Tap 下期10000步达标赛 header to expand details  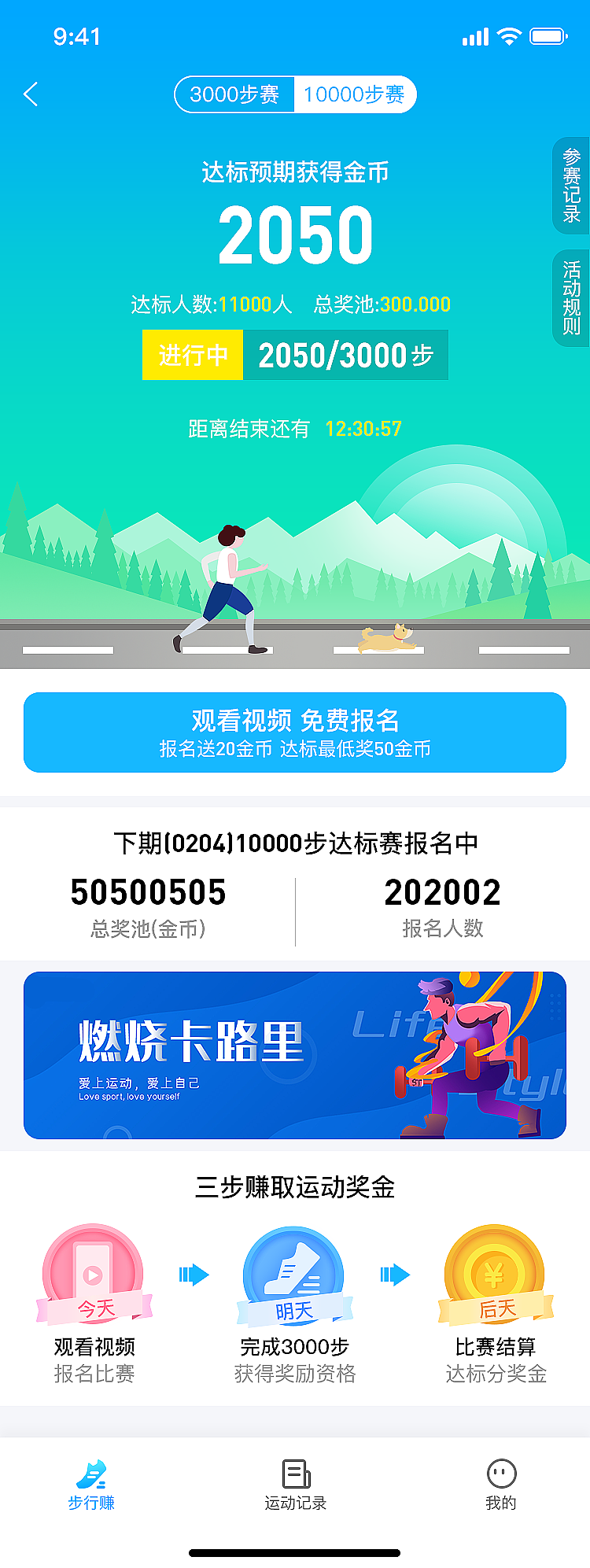pos(294,842)
